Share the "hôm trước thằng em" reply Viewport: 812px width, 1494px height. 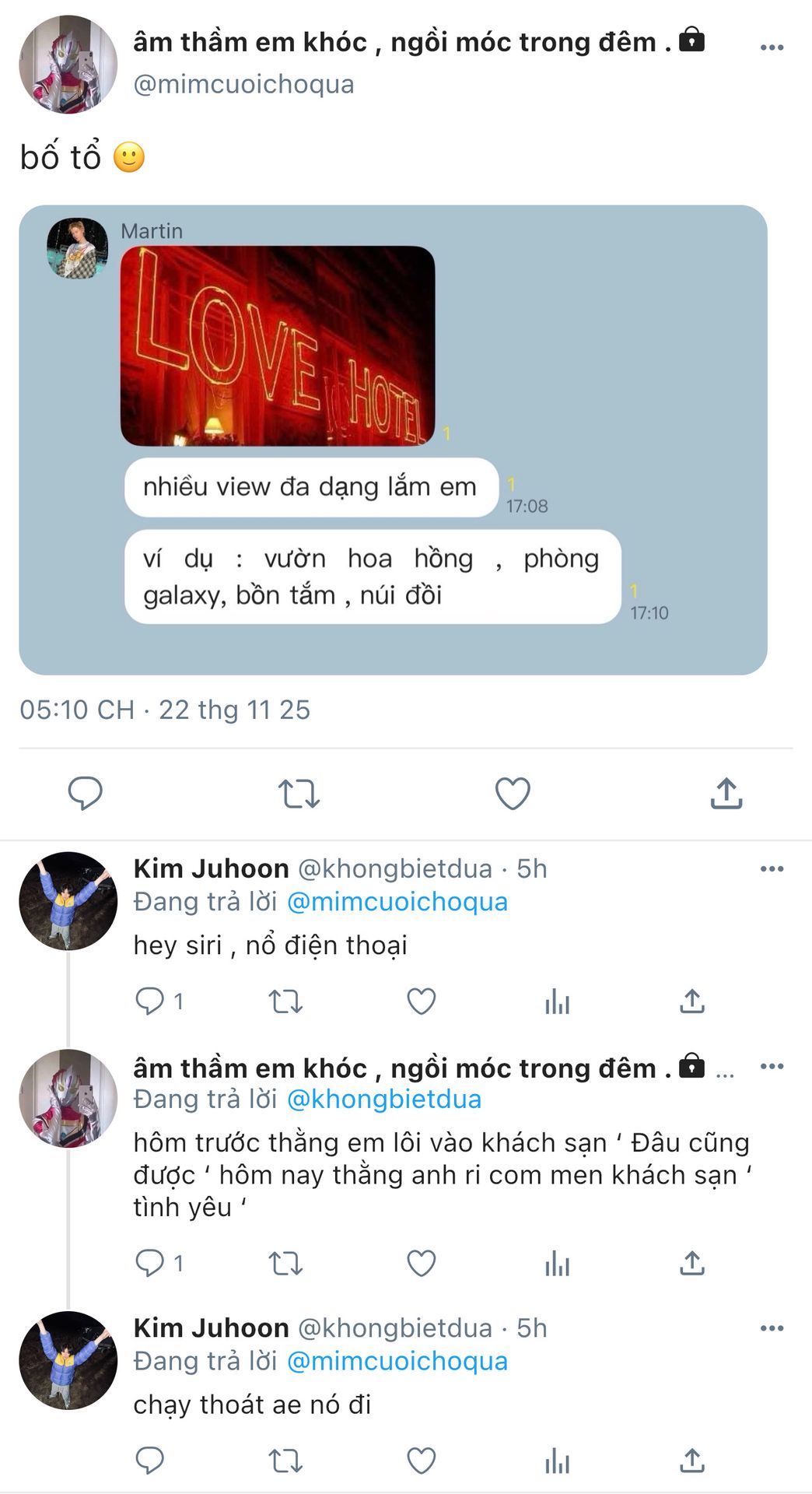(x=691, y=1263)
